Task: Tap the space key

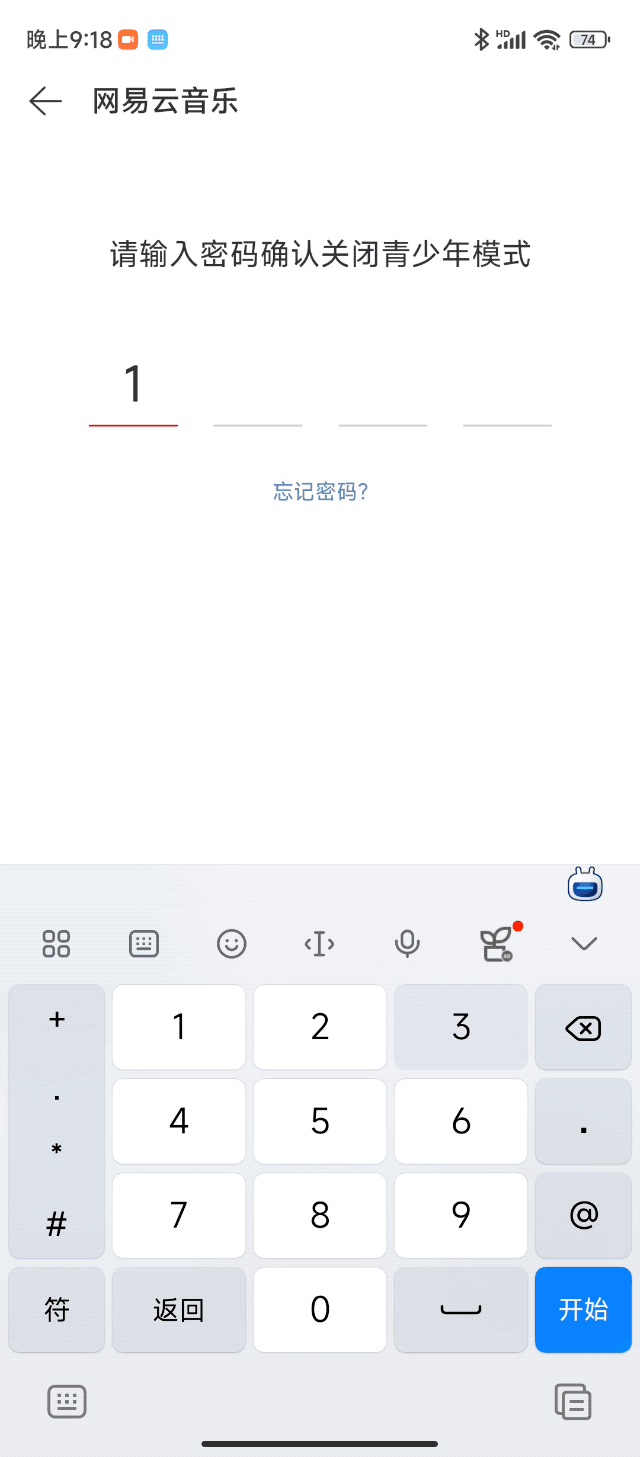Action: (x=461, y=1309)
